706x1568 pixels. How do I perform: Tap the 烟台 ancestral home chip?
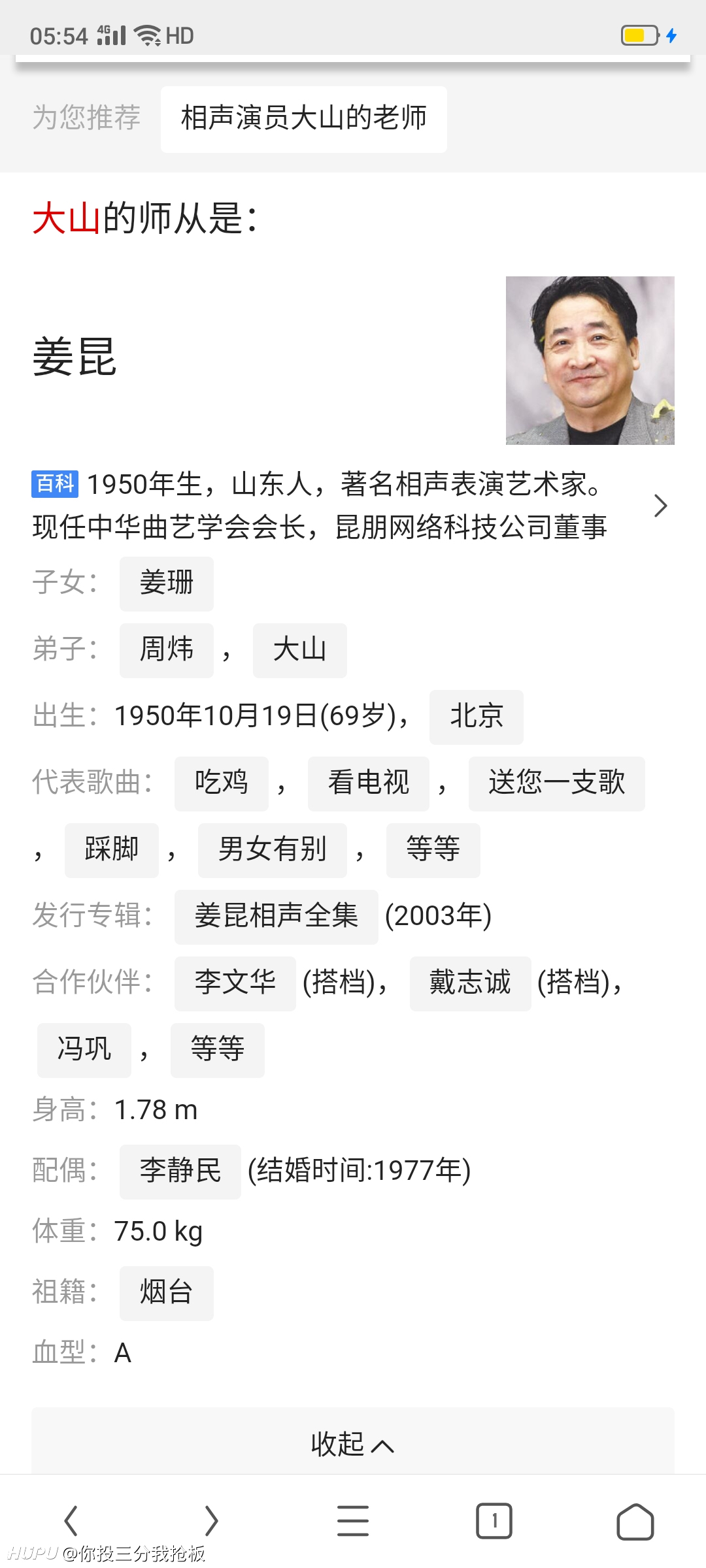click(x=167, y=1293)
